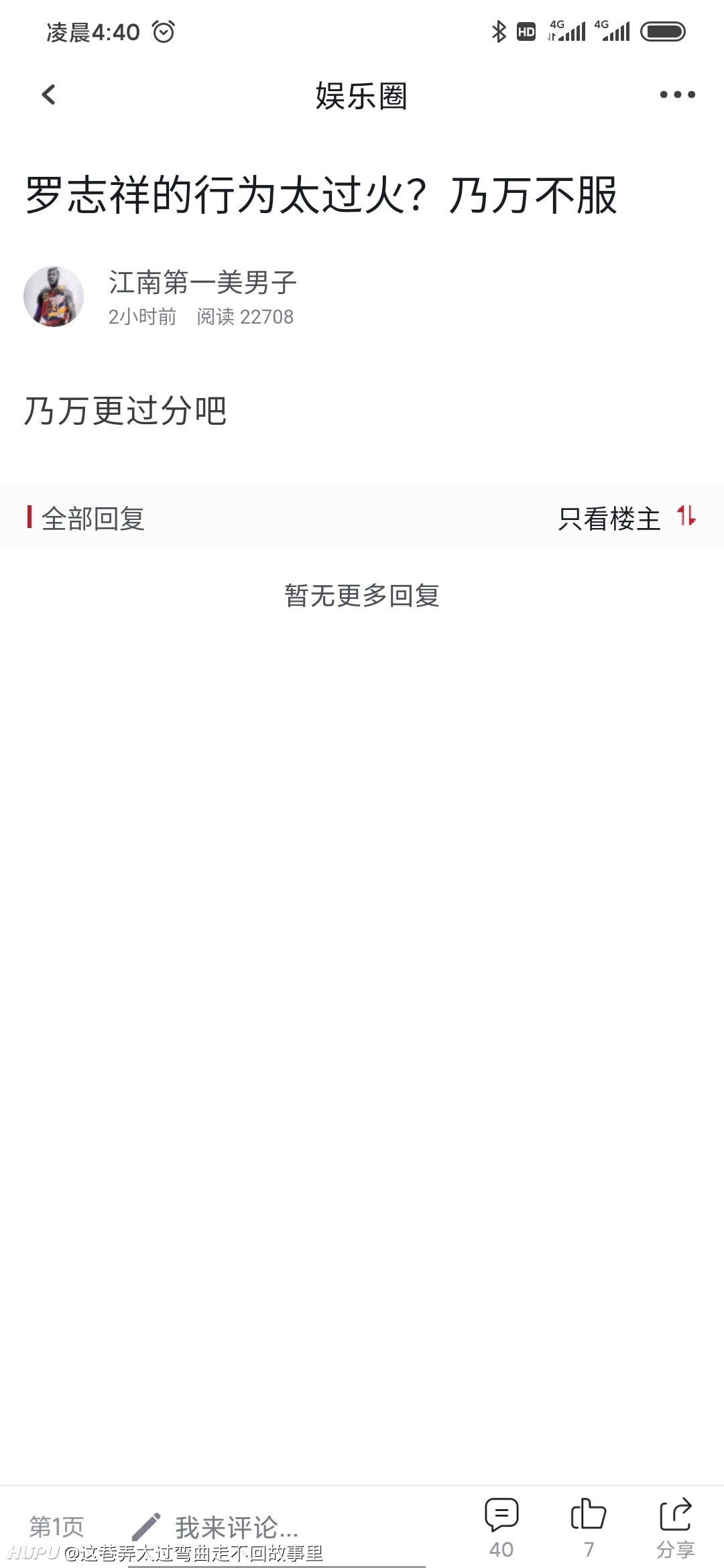Open the page selector 第1页
Viewport: 724px width, 1568px height.
tap(56, 1527)
